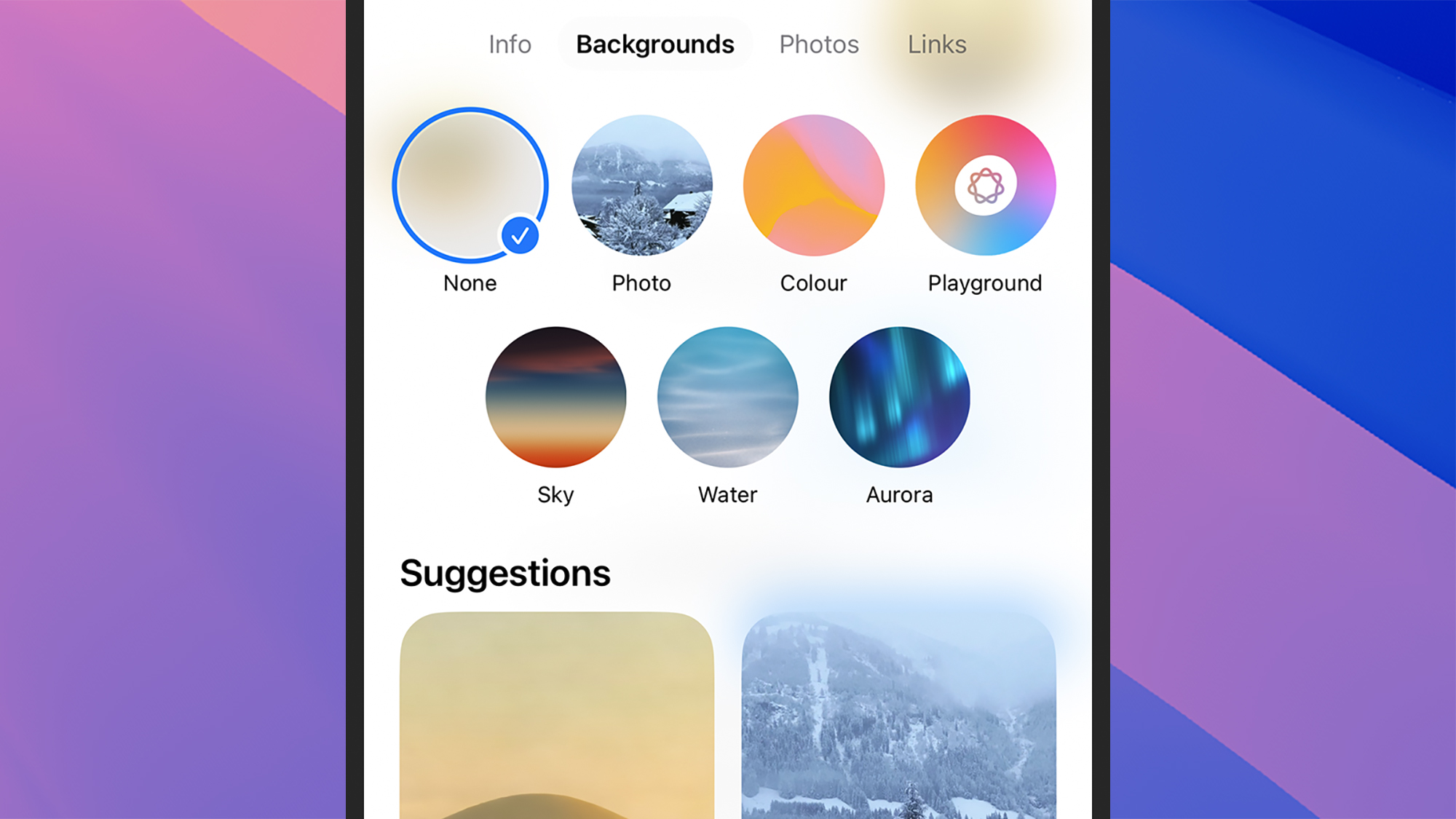Switch to the Info tab
The image size is (1456, 819).
coord(510,44)
